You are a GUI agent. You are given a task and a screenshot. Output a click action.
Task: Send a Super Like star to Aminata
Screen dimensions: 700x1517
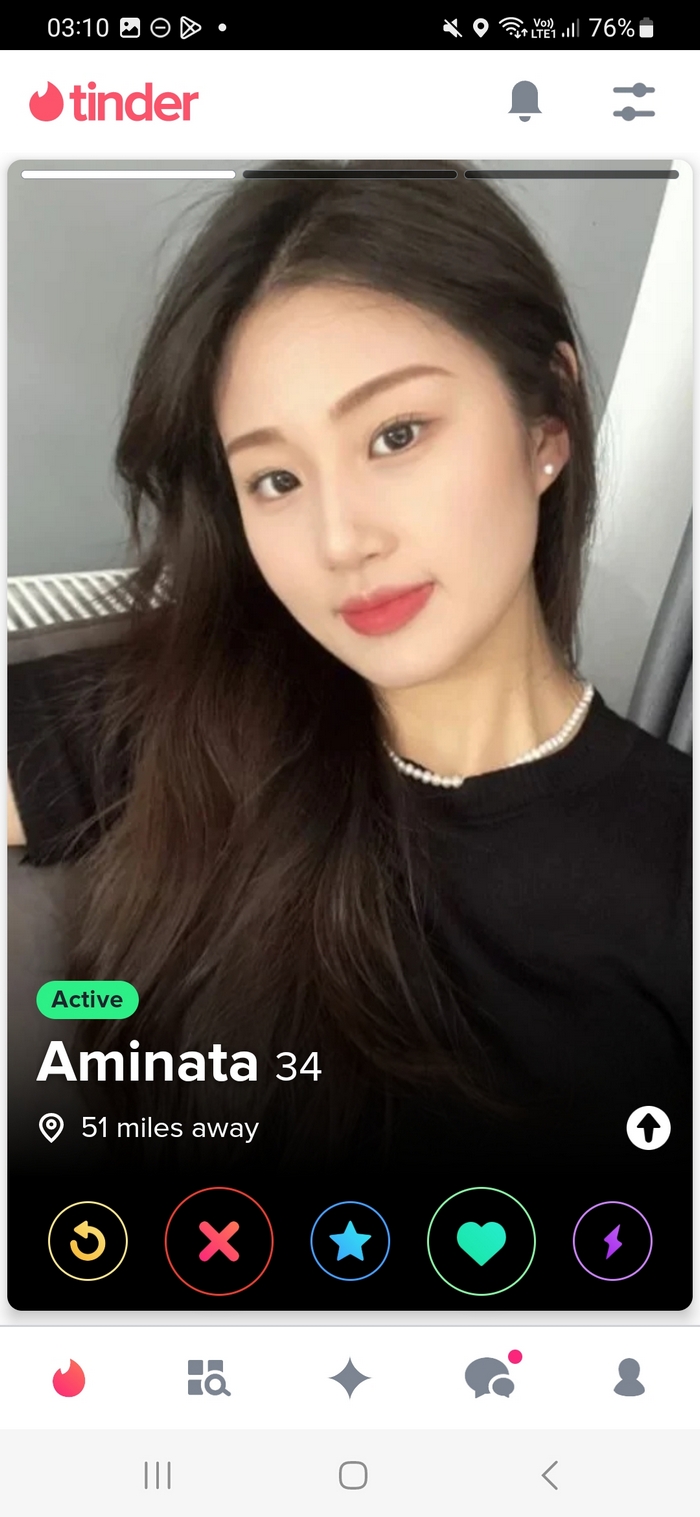coord(350,1241)
